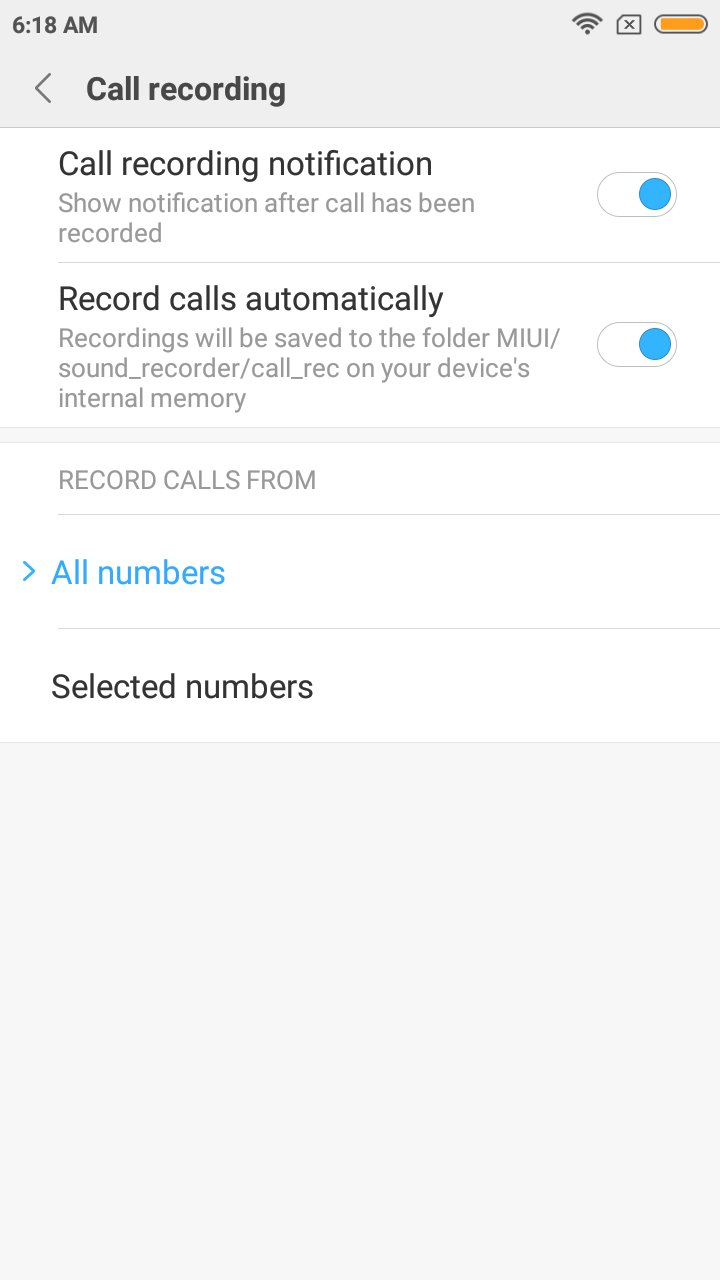The width and height of the screenshot is (720, 1280).
Task: Go back from Call recording
Action: coord(43,89)
